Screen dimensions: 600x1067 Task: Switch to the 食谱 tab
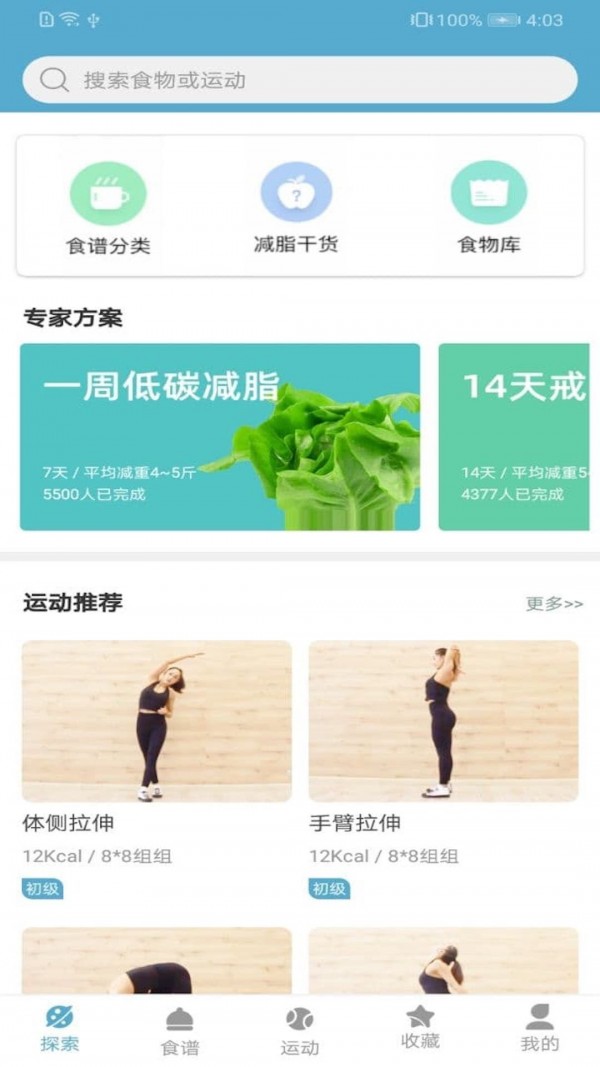tap(180, 1032)
